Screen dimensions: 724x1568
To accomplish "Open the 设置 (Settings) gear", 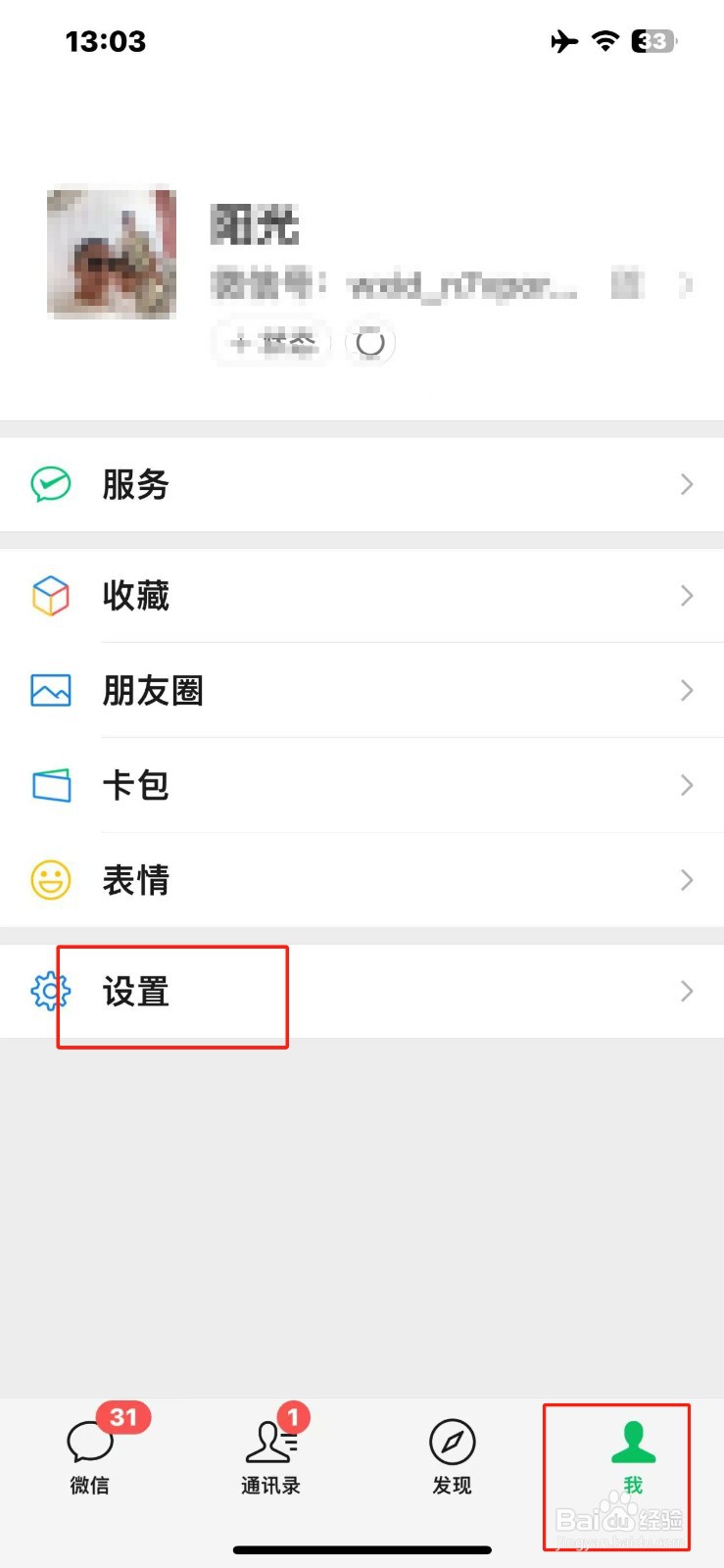I will point(137,992).
